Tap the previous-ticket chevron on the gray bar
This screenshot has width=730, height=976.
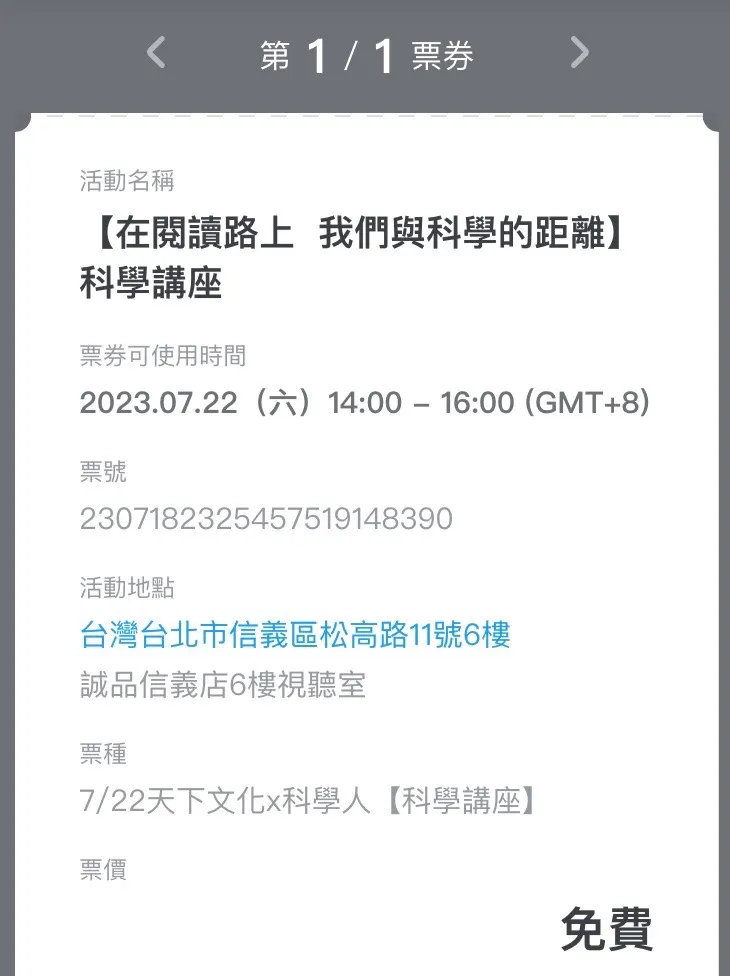[x=155, y=53]
